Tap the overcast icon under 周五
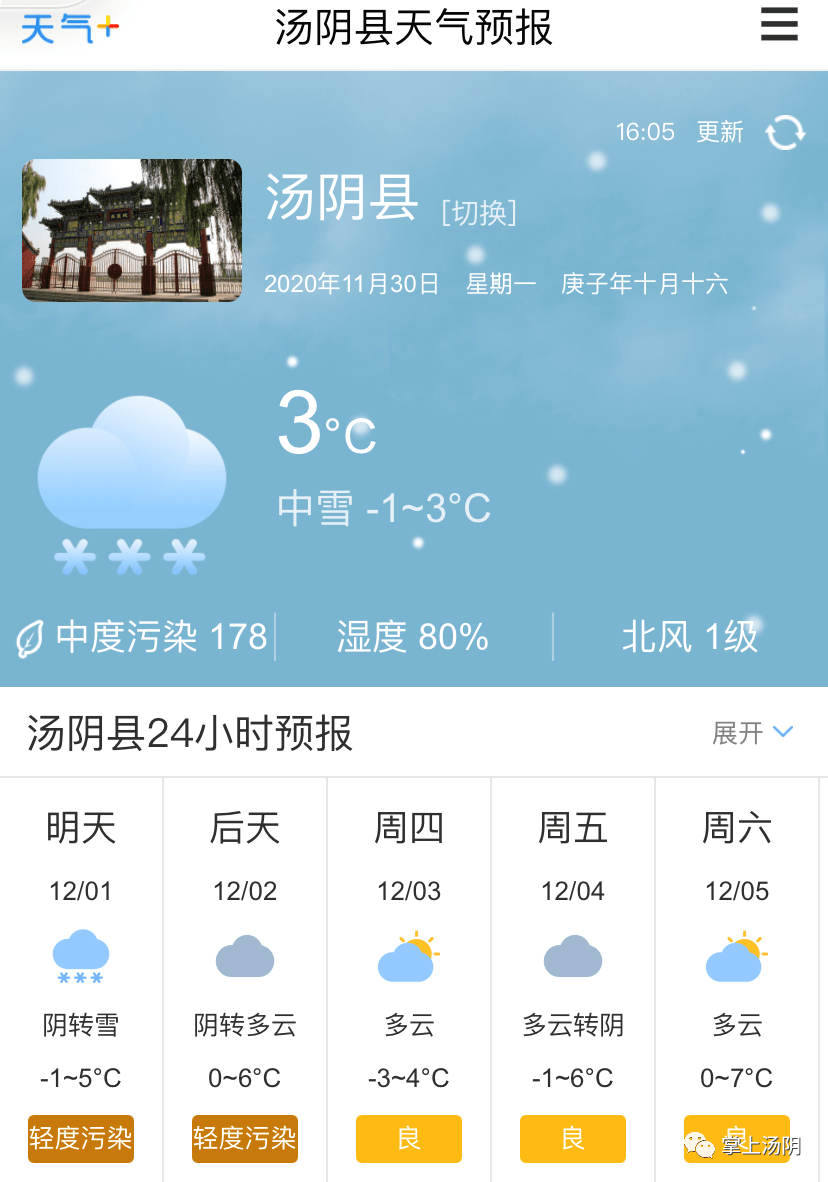828x1182 pixels. coord(572,956)
